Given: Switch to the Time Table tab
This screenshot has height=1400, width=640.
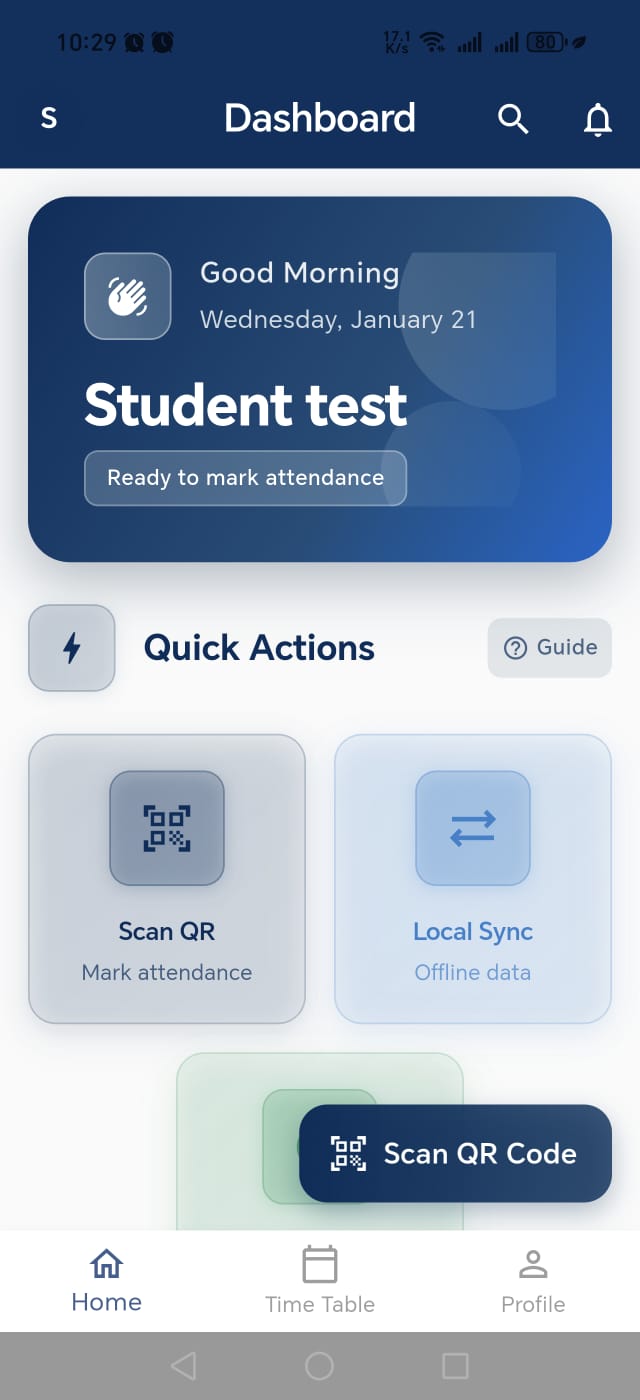Looking at the screenshot, I should click(x=320, y=1280).
